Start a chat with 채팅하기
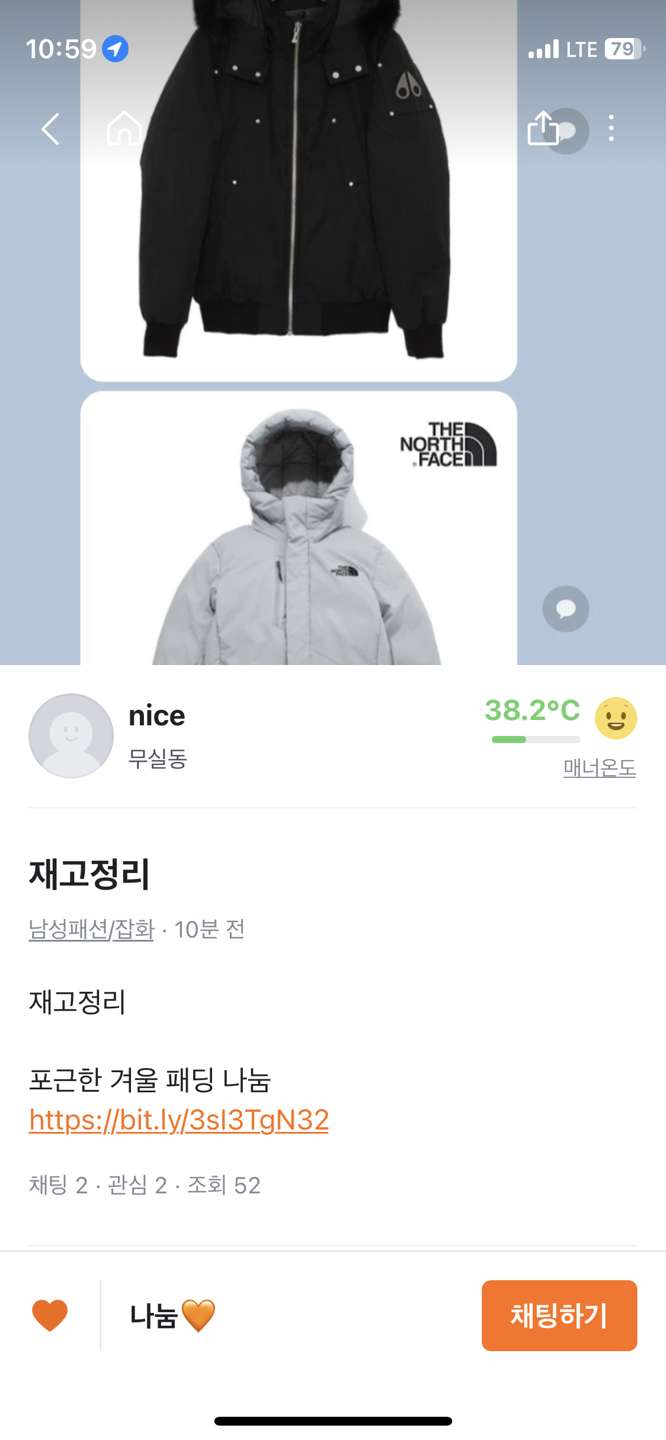666x1440 pixels. point(559,1315)
